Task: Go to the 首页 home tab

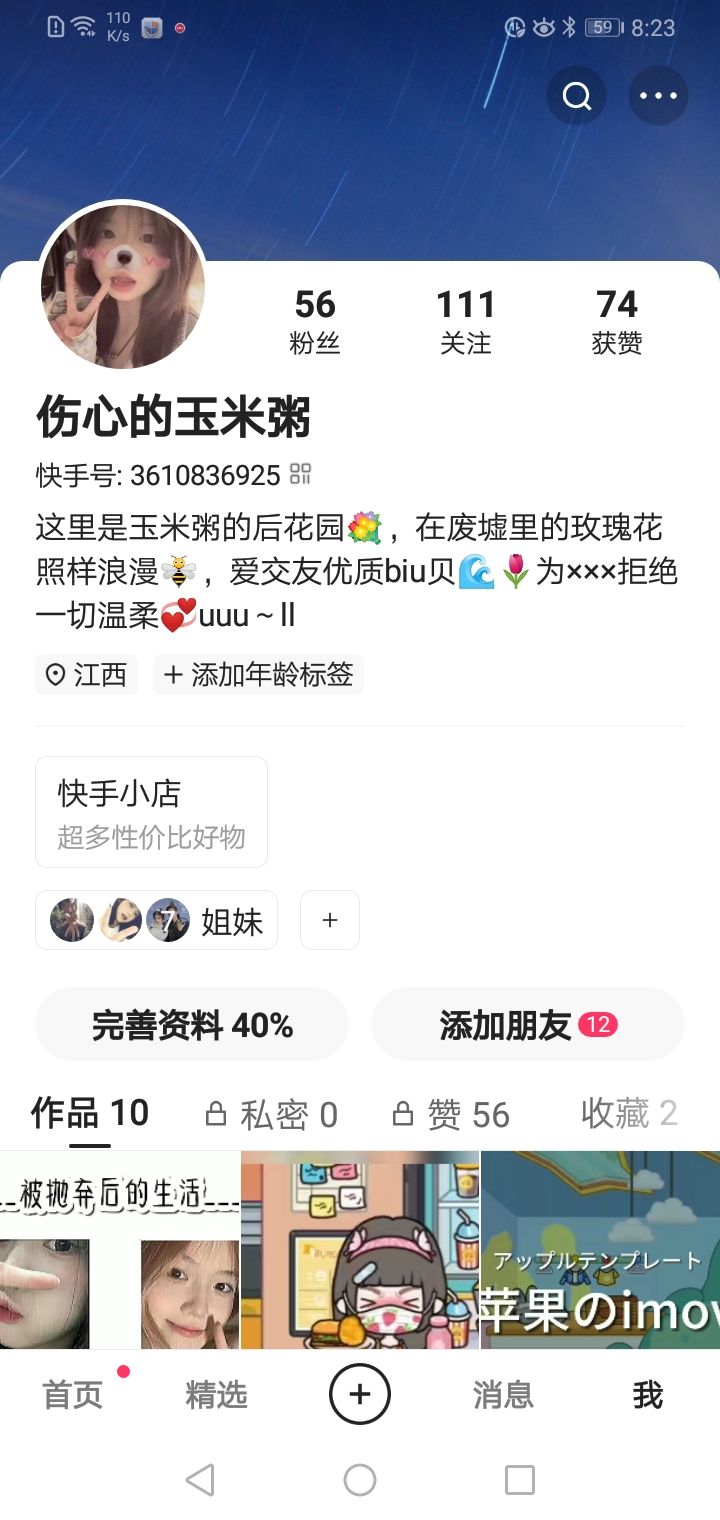Action: tap(72, 1395)
